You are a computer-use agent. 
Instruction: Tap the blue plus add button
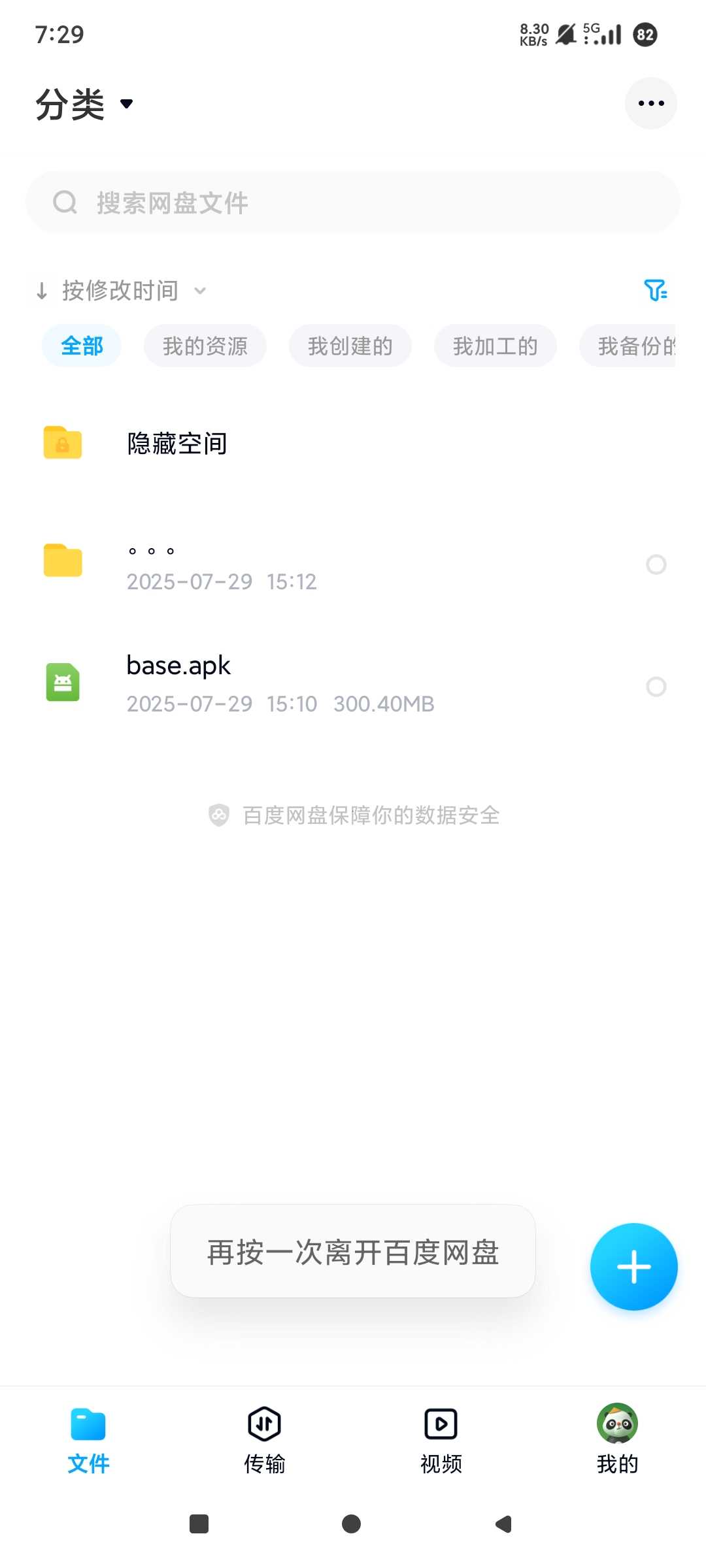click(633, 1267)
